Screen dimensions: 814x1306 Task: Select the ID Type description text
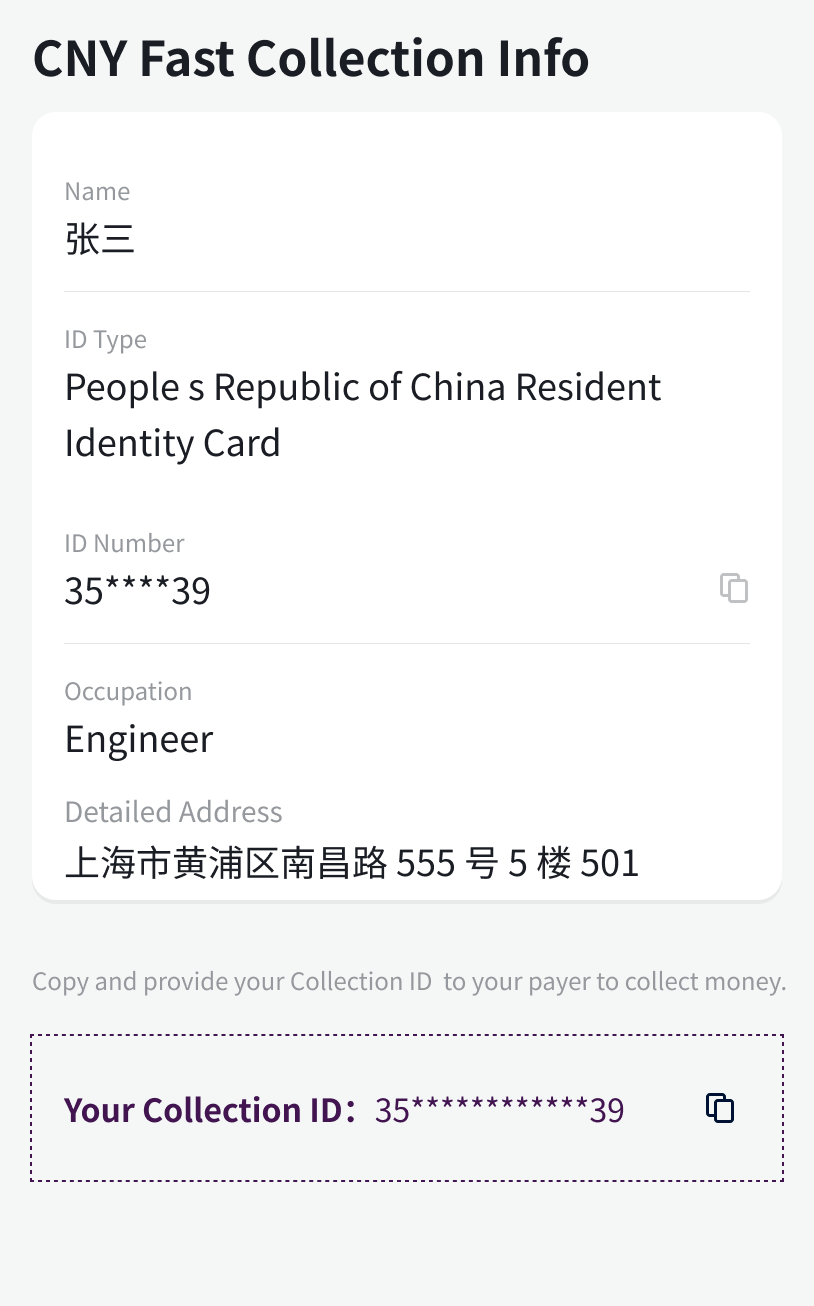pyautogui.click(x=363, y=414)
